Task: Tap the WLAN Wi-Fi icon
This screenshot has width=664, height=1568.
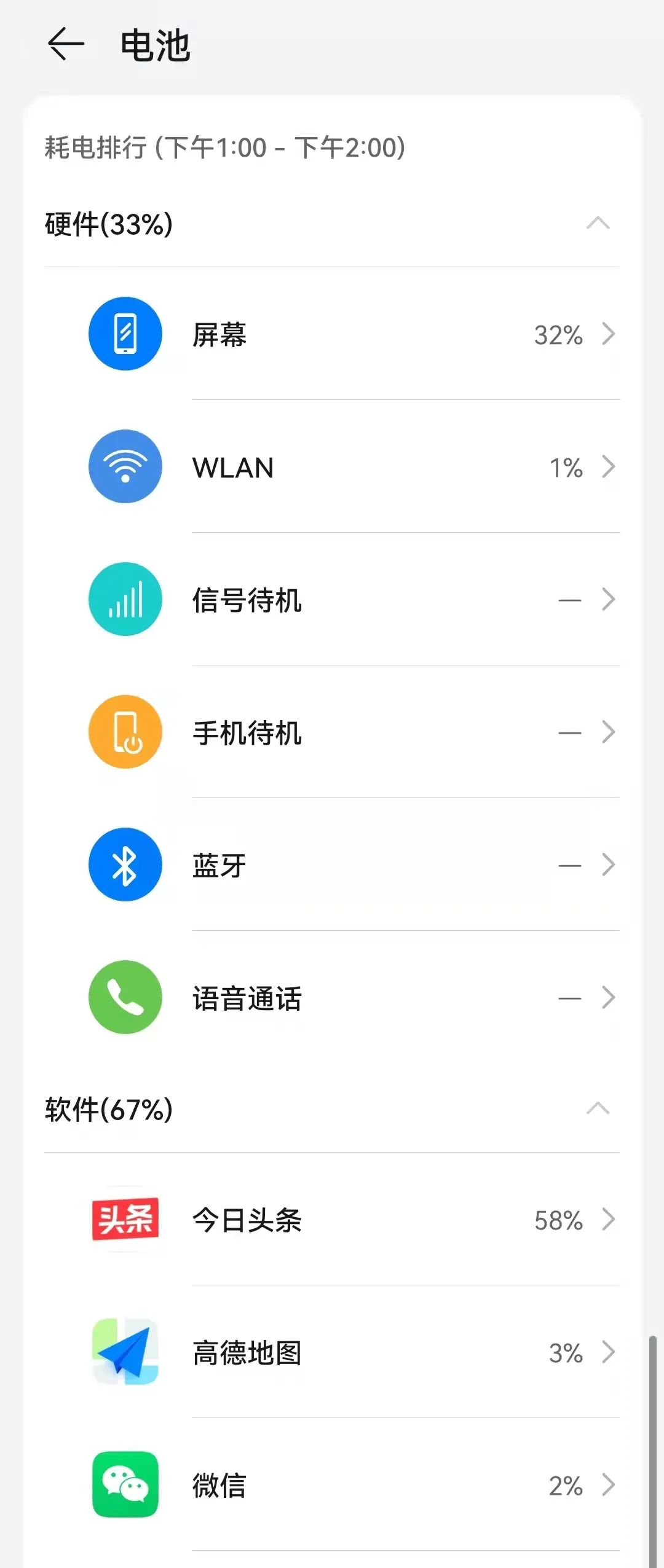Action: [x=125, y=466]
